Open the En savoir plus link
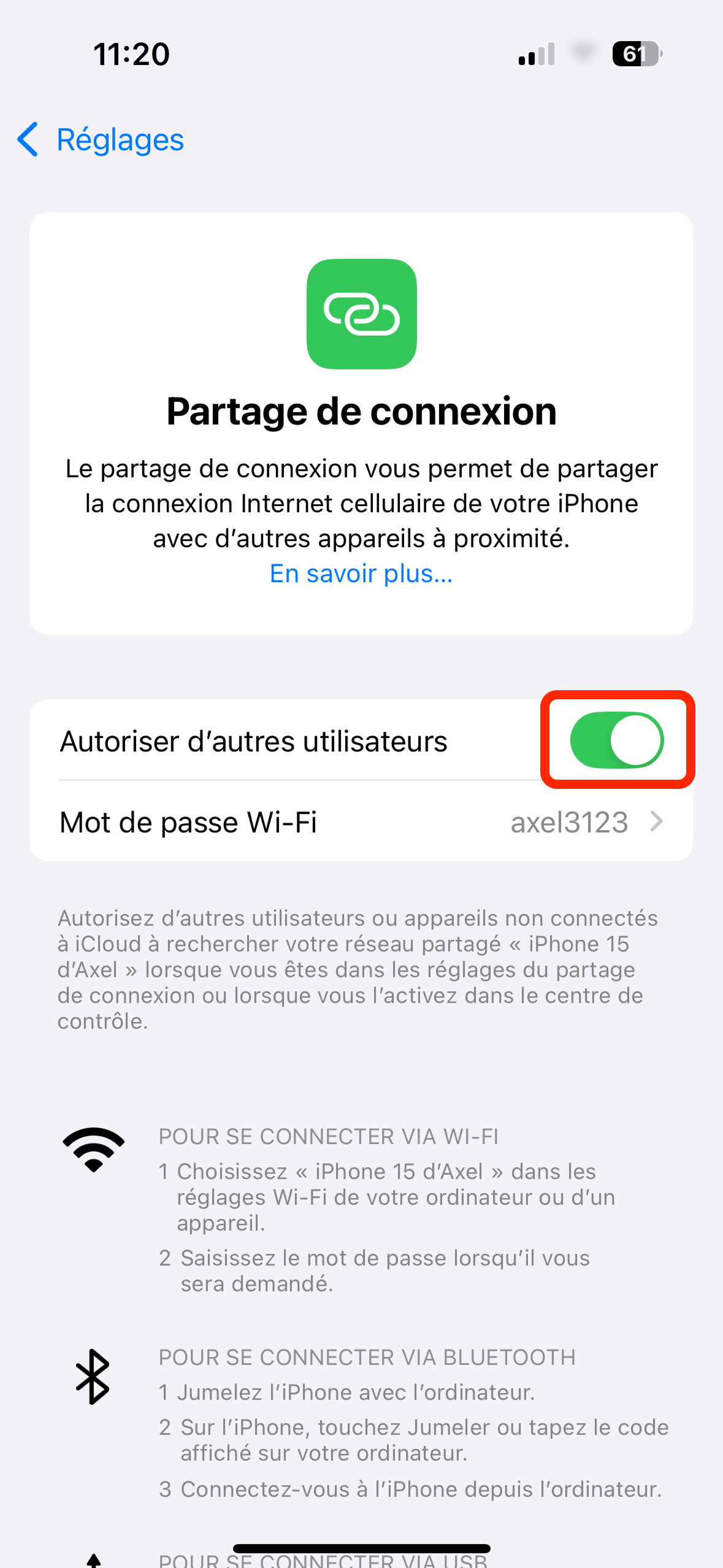 click(361, 574)
